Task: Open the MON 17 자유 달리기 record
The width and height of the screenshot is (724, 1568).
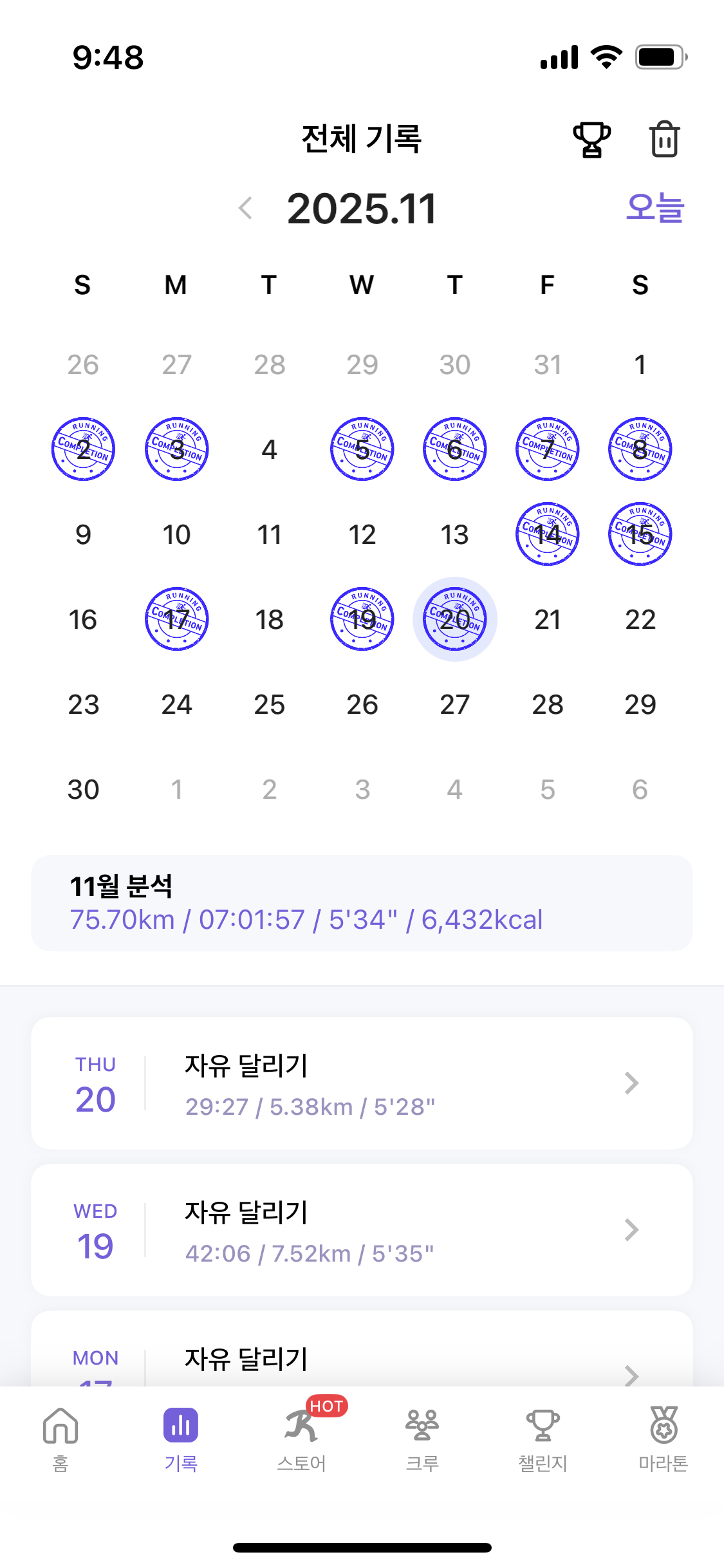Action: [x=362, y=1349]
